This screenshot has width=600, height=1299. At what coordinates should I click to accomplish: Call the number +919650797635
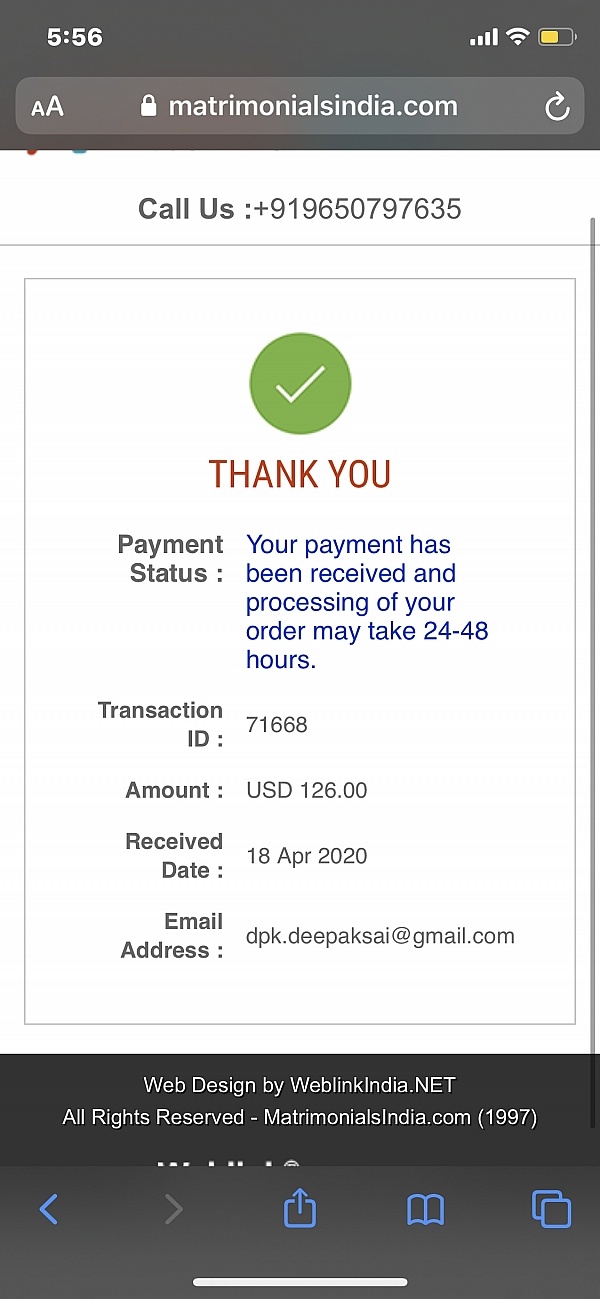[357, 209]
